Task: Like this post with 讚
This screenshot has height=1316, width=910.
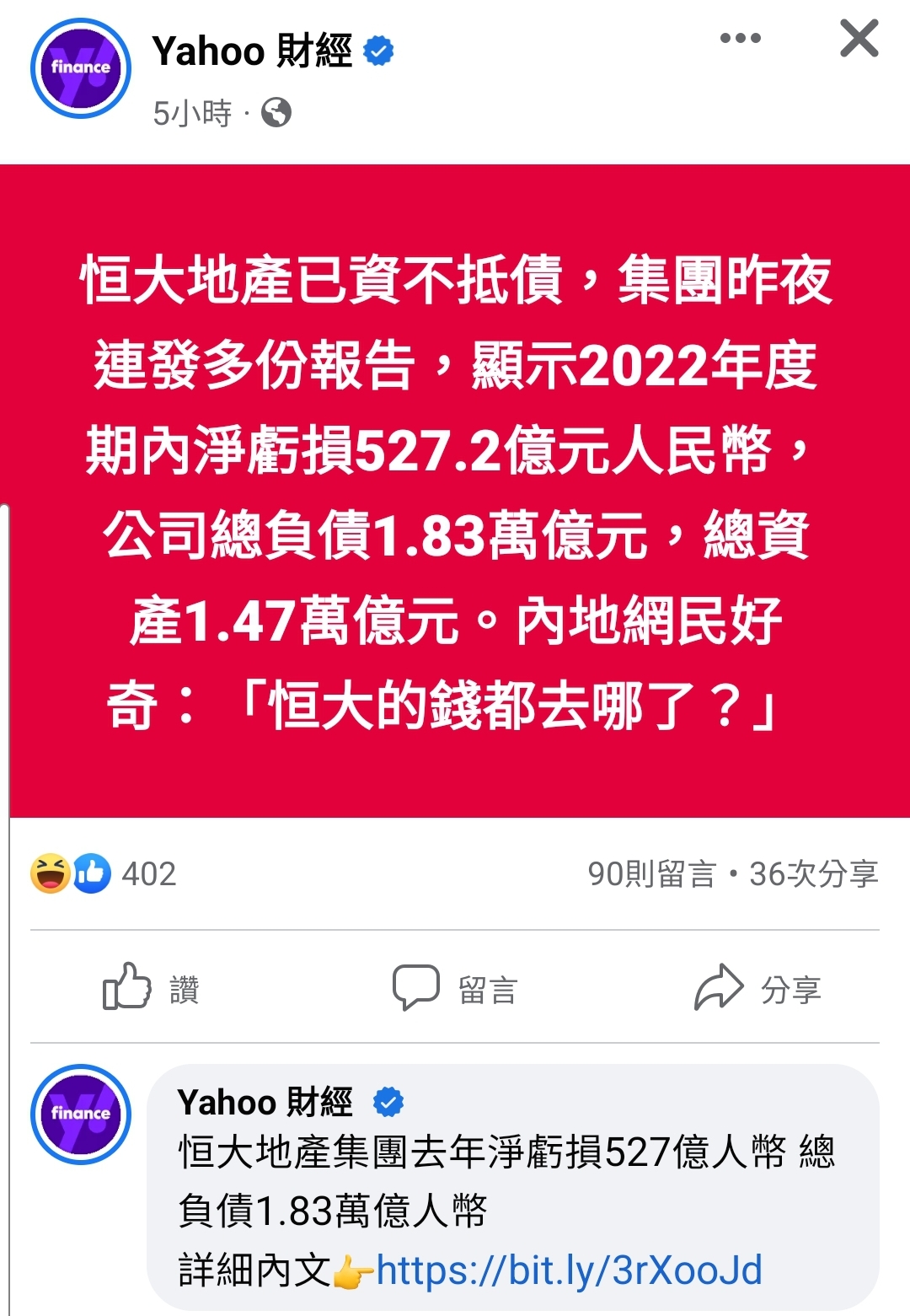Action: click(x=151, y=988)
